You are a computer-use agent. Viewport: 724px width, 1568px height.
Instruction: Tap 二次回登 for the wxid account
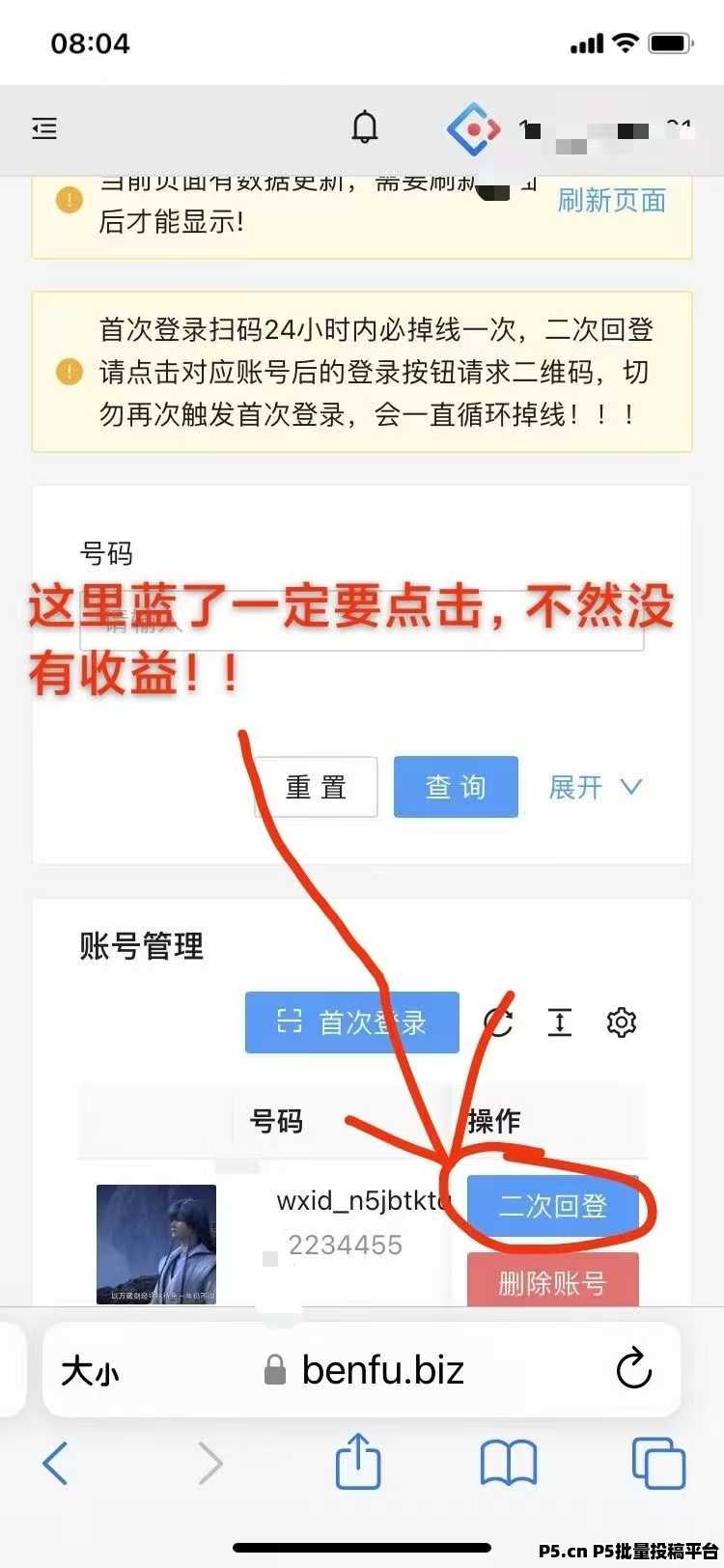552,1205
